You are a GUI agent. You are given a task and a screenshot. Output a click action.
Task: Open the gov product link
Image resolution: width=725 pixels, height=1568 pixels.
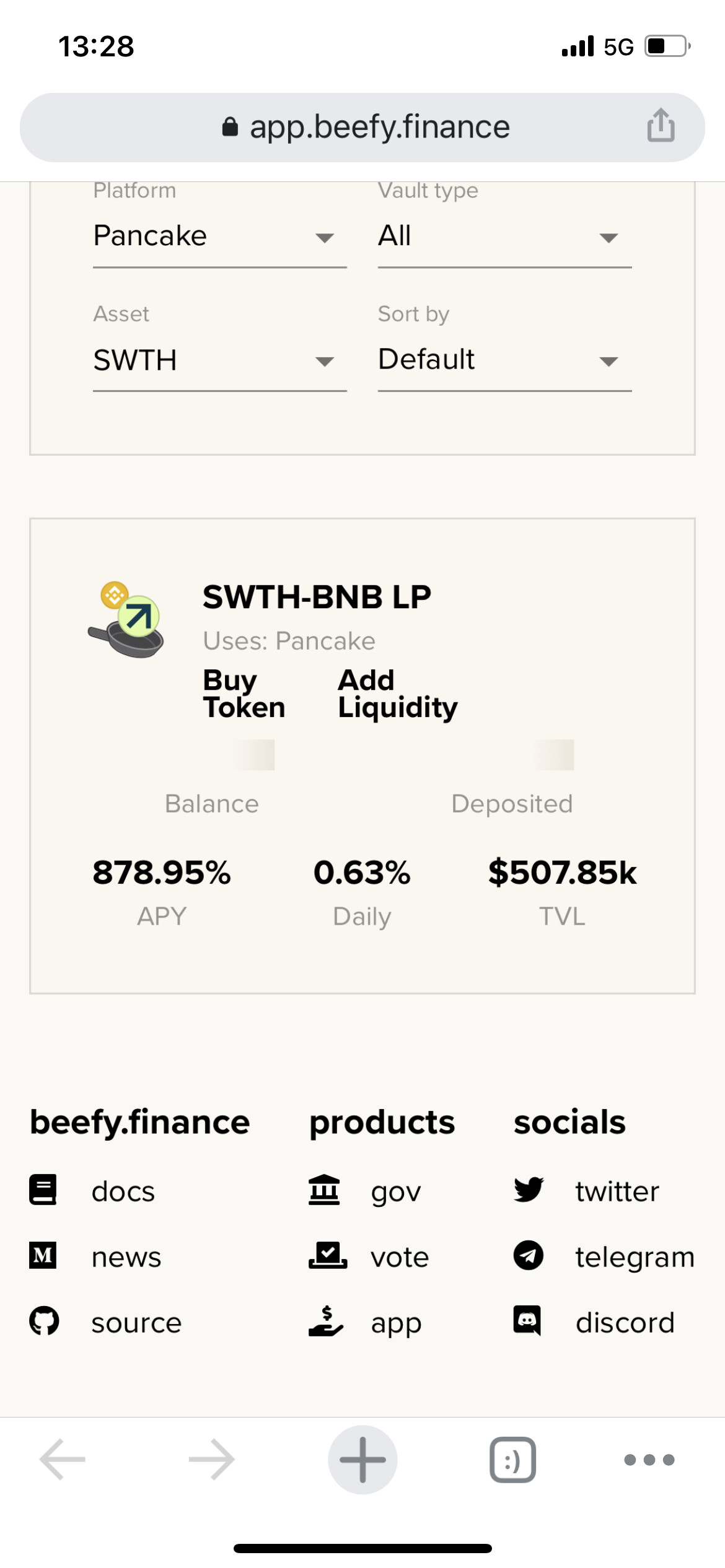pos(365,1190)
